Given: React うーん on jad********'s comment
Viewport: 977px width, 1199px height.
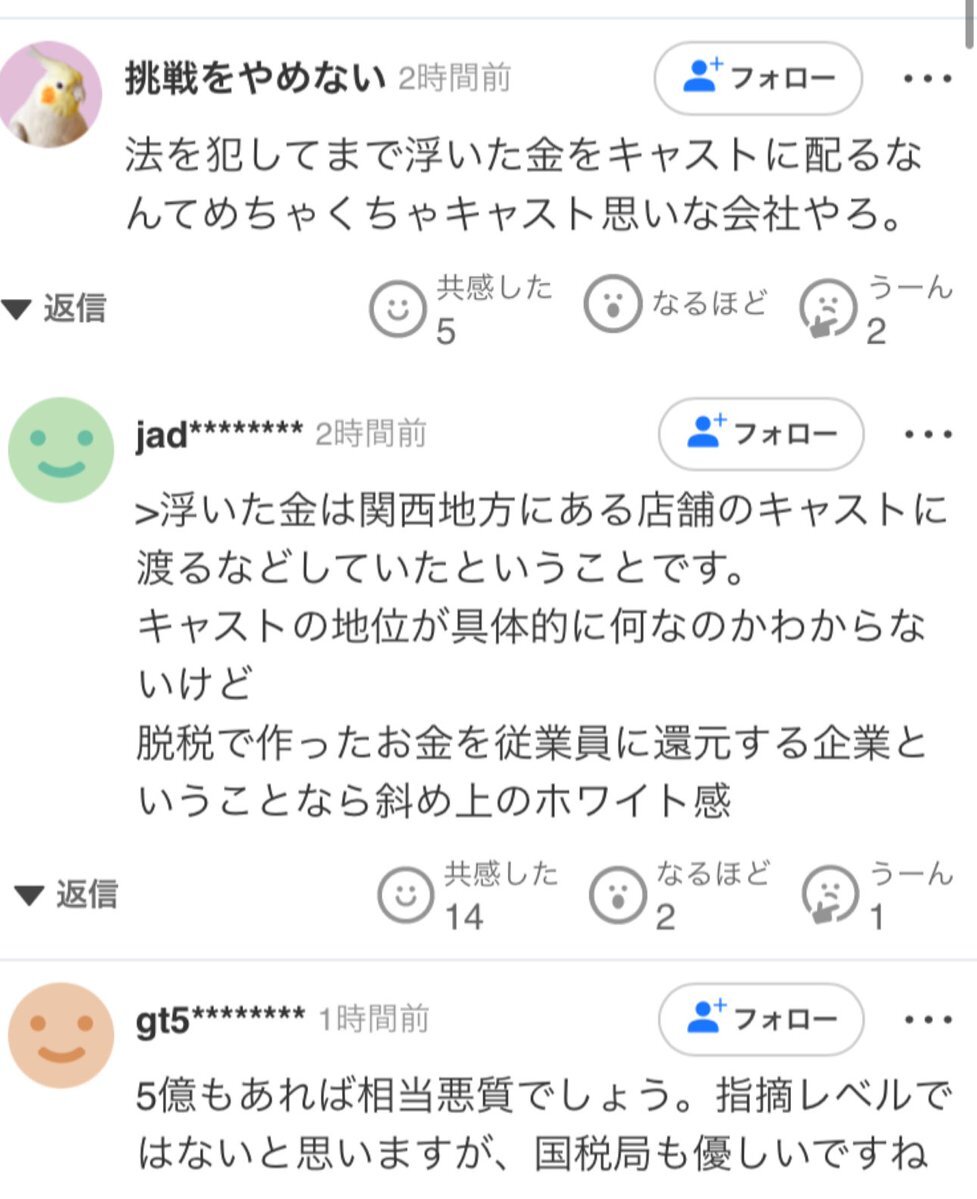Looking at the screenshot, I should pos(832,895).
